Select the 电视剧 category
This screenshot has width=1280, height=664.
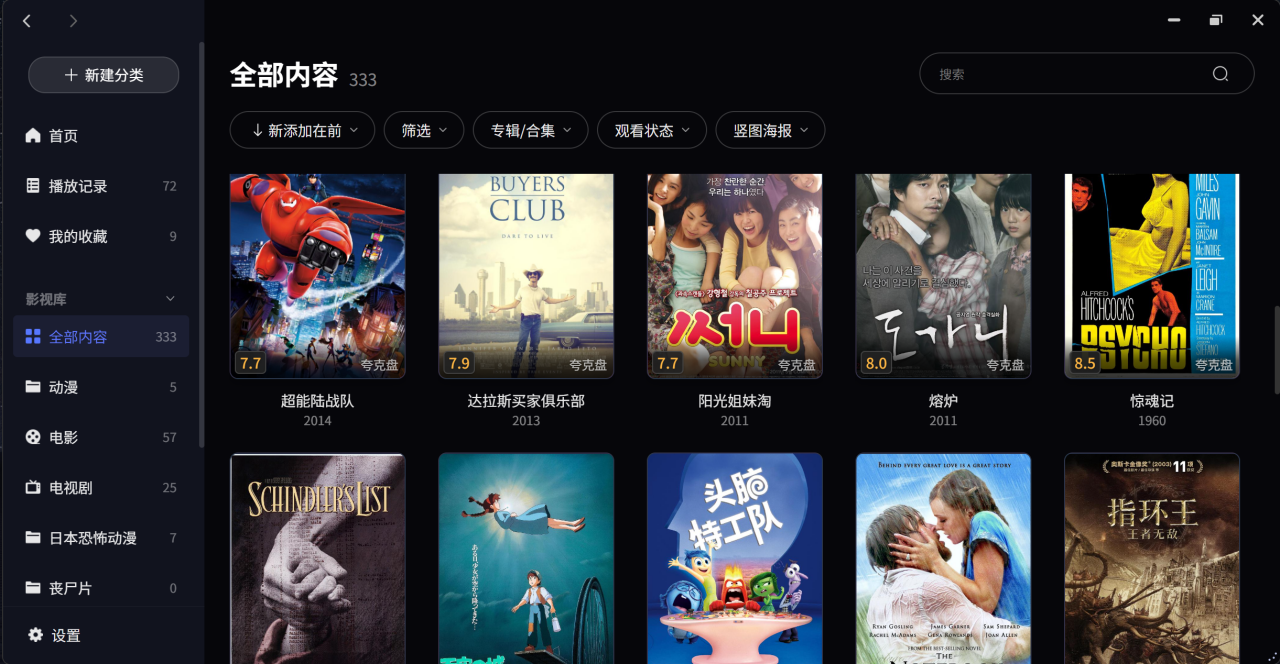click(x=70, y=488)
